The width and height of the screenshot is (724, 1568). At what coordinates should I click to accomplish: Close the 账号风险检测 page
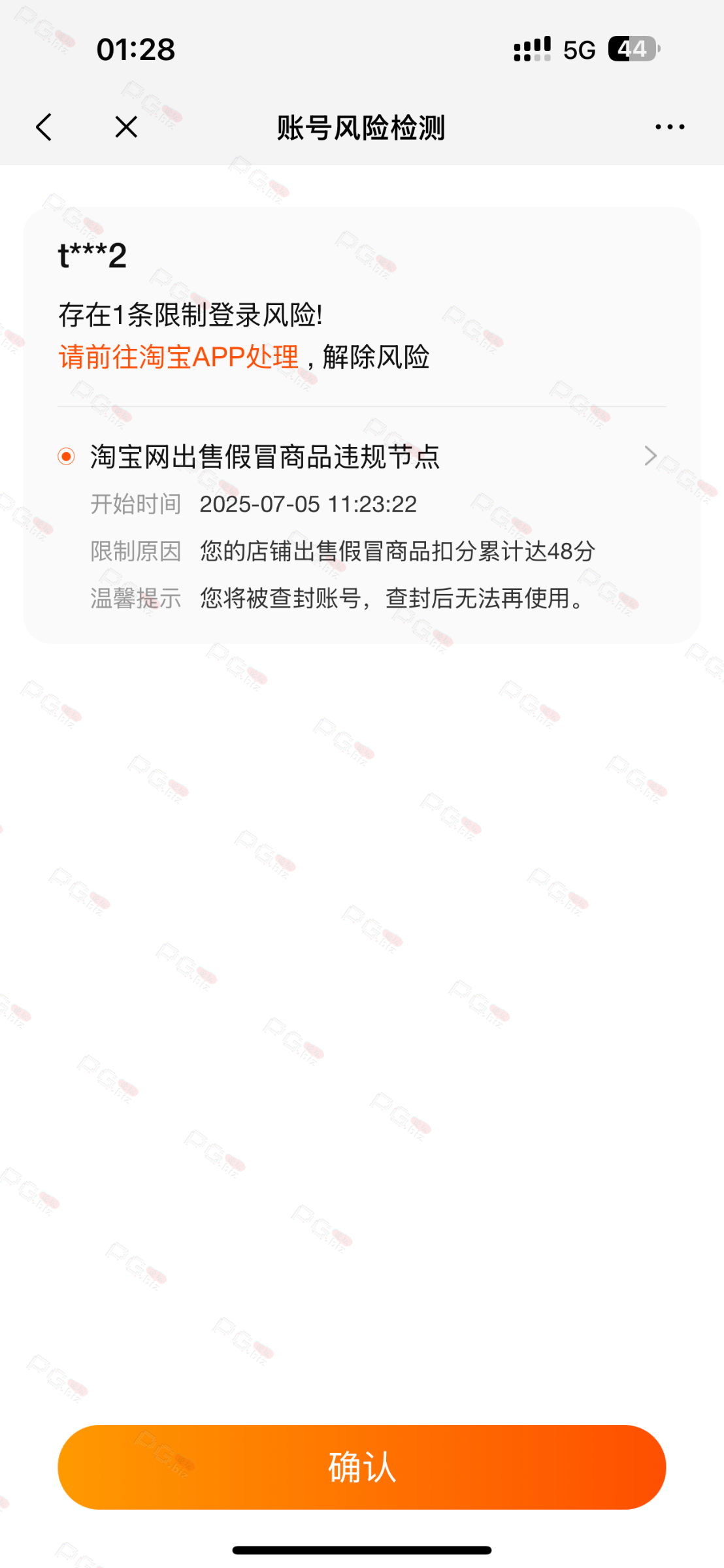click(x=126, y=127)
